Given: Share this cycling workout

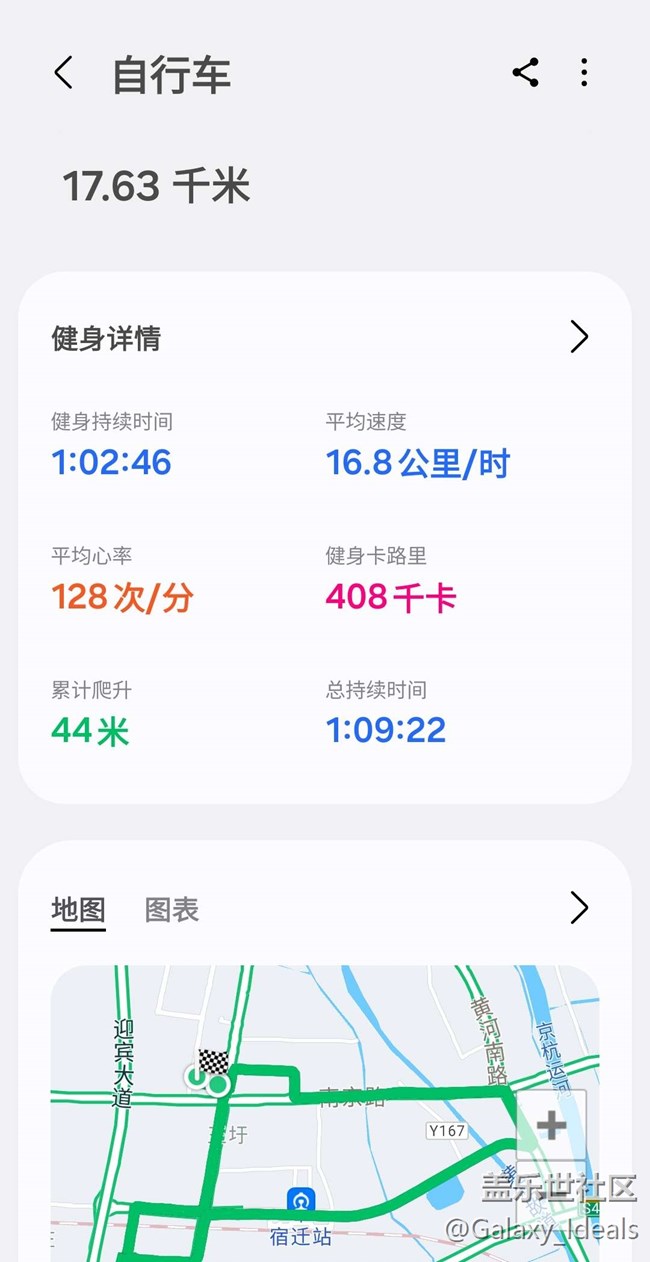Looking at the screenshot, I should (x=525, y=72).
